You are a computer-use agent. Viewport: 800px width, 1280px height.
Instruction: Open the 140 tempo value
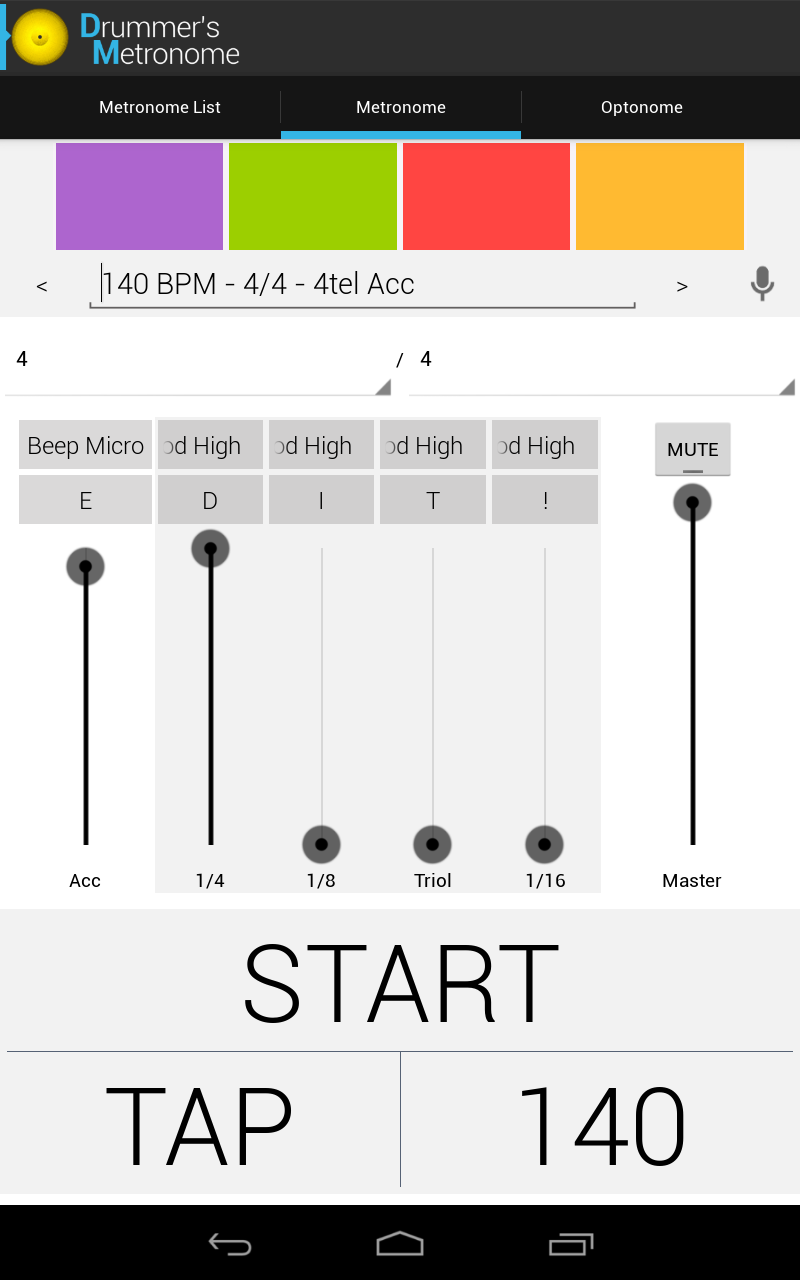point(600,1125)
